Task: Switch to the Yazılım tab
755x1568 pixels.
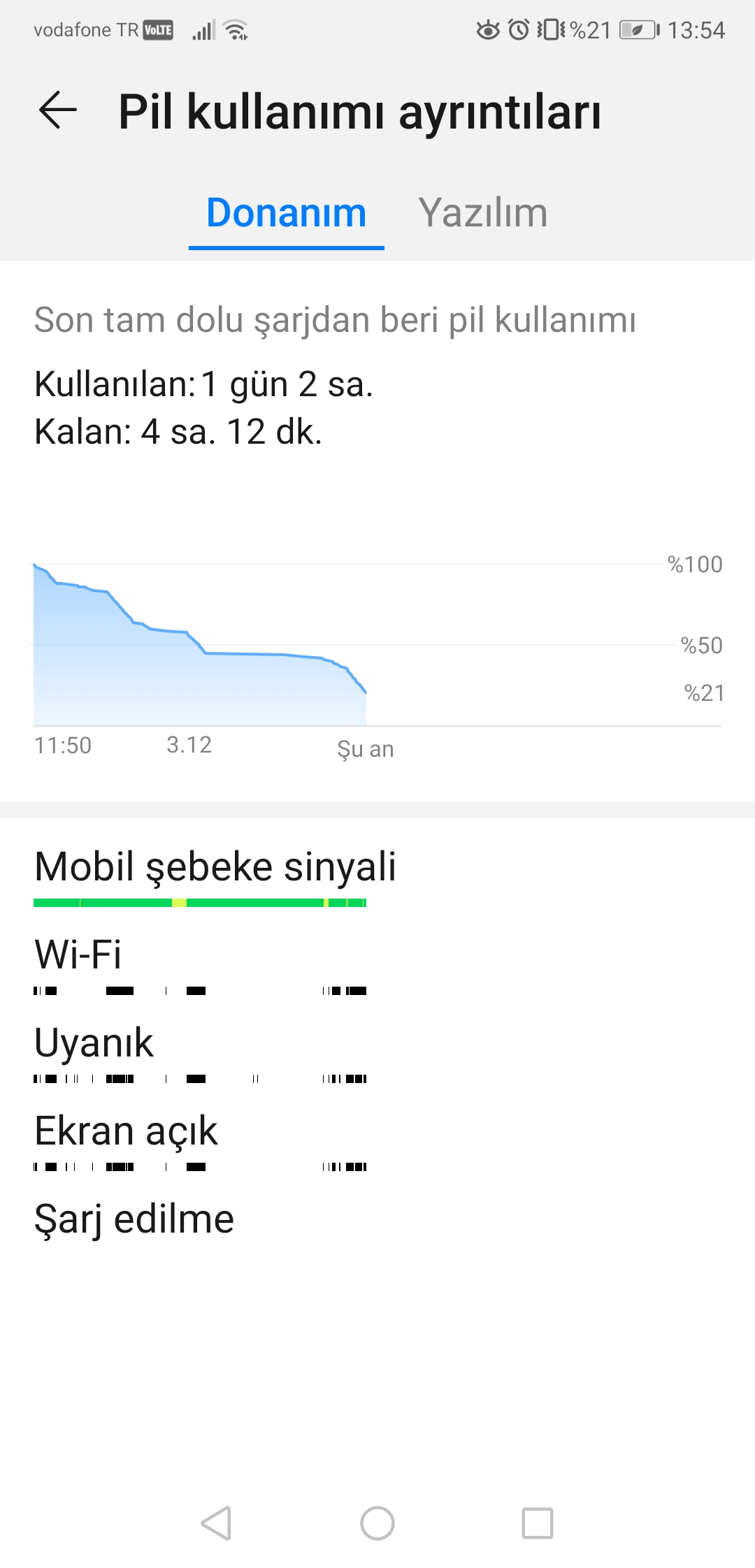Action: (x=482, y=212)
